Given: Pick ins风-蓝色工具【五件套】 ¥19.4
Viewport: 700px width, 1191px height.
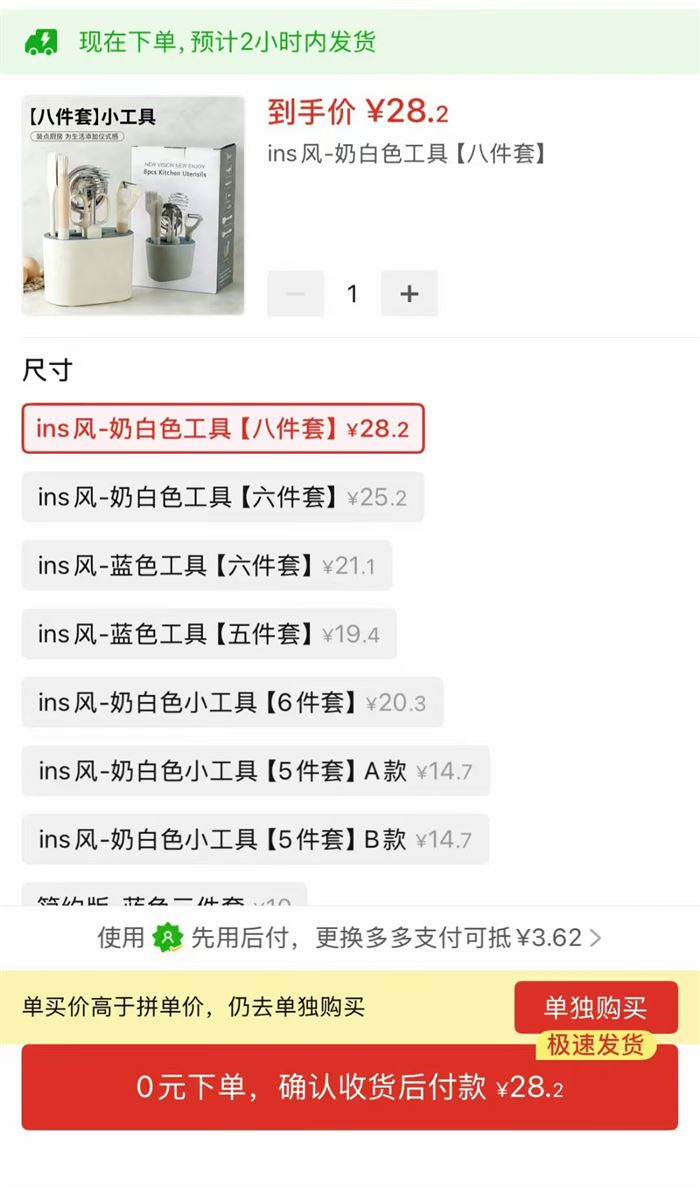Looking at the screenshot, I should (x=208, y=634).
